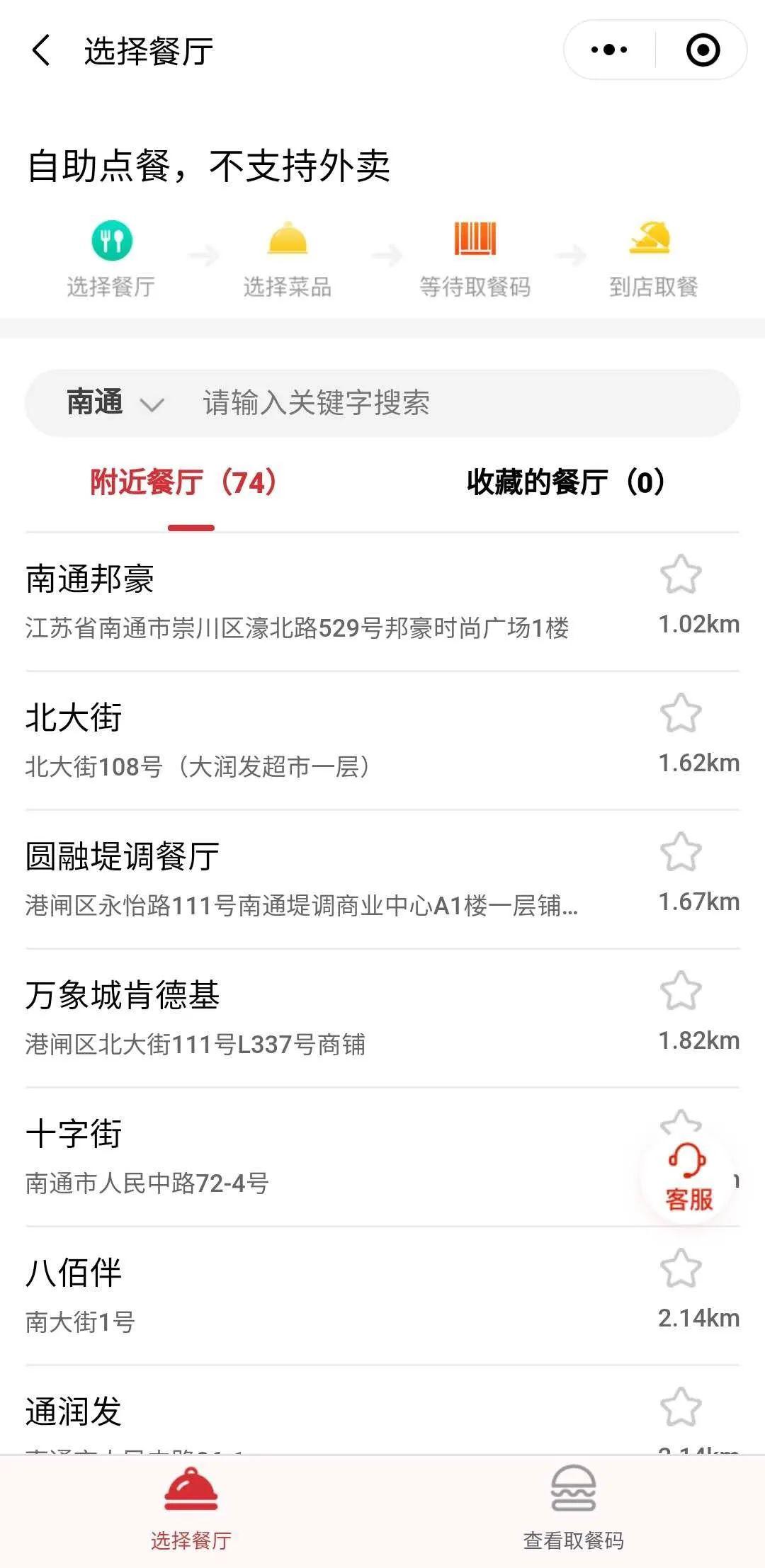The width and height of the screenshot is (765, 1568).
Task: Switch to the 收藏的餐厅 tab
Action: coord(565,482)
